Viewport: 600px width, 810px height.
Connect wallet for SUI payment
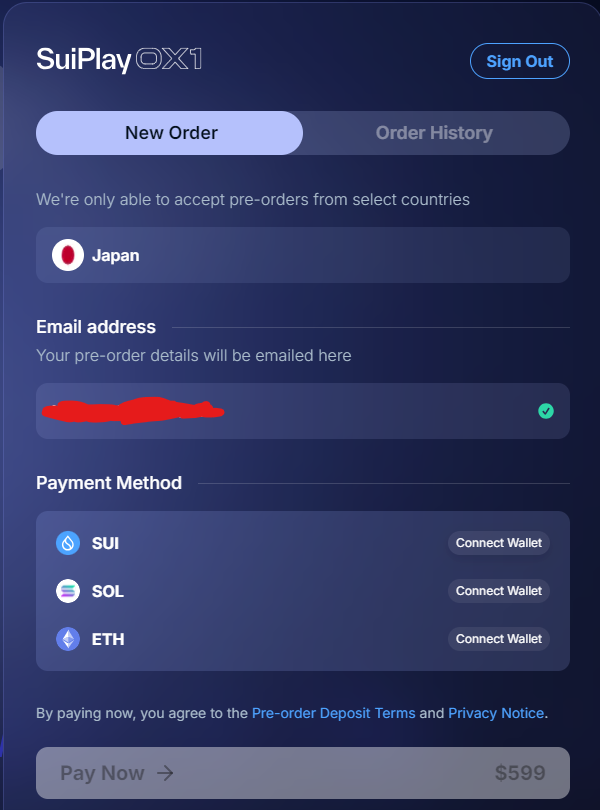pos(498,543)
